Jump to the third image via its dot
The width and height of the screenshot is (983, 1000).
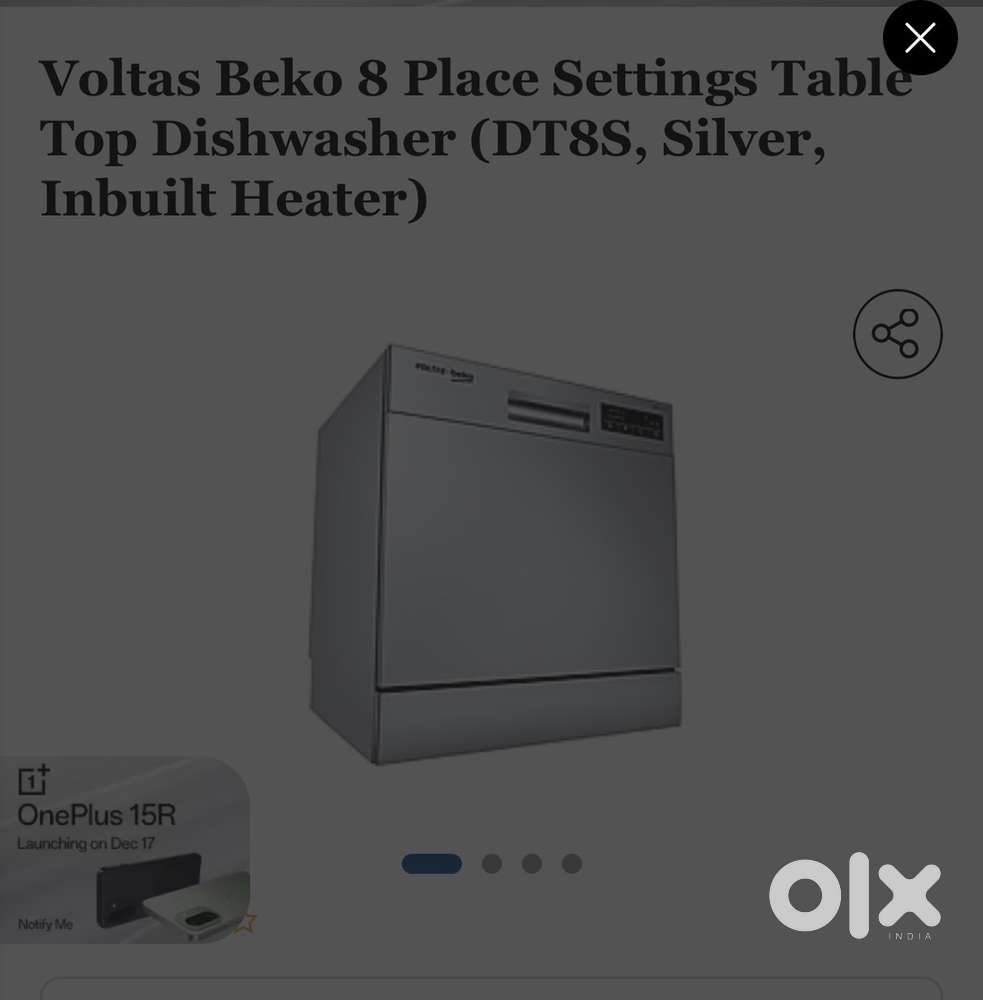click(532, 863)
